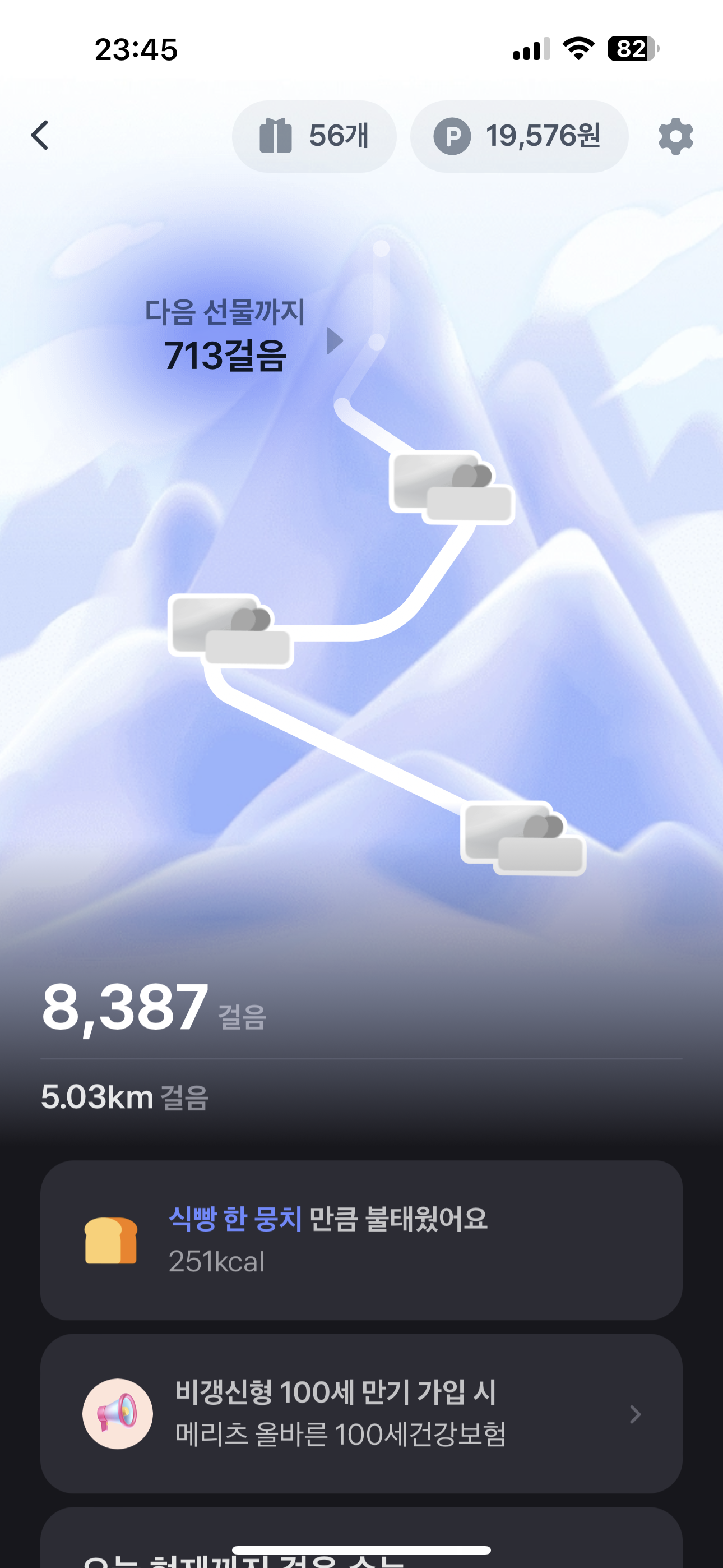This screenshot has width=723, height=1568.
Task: Open the 19,576원 points chip
Action: pos(518,136)
